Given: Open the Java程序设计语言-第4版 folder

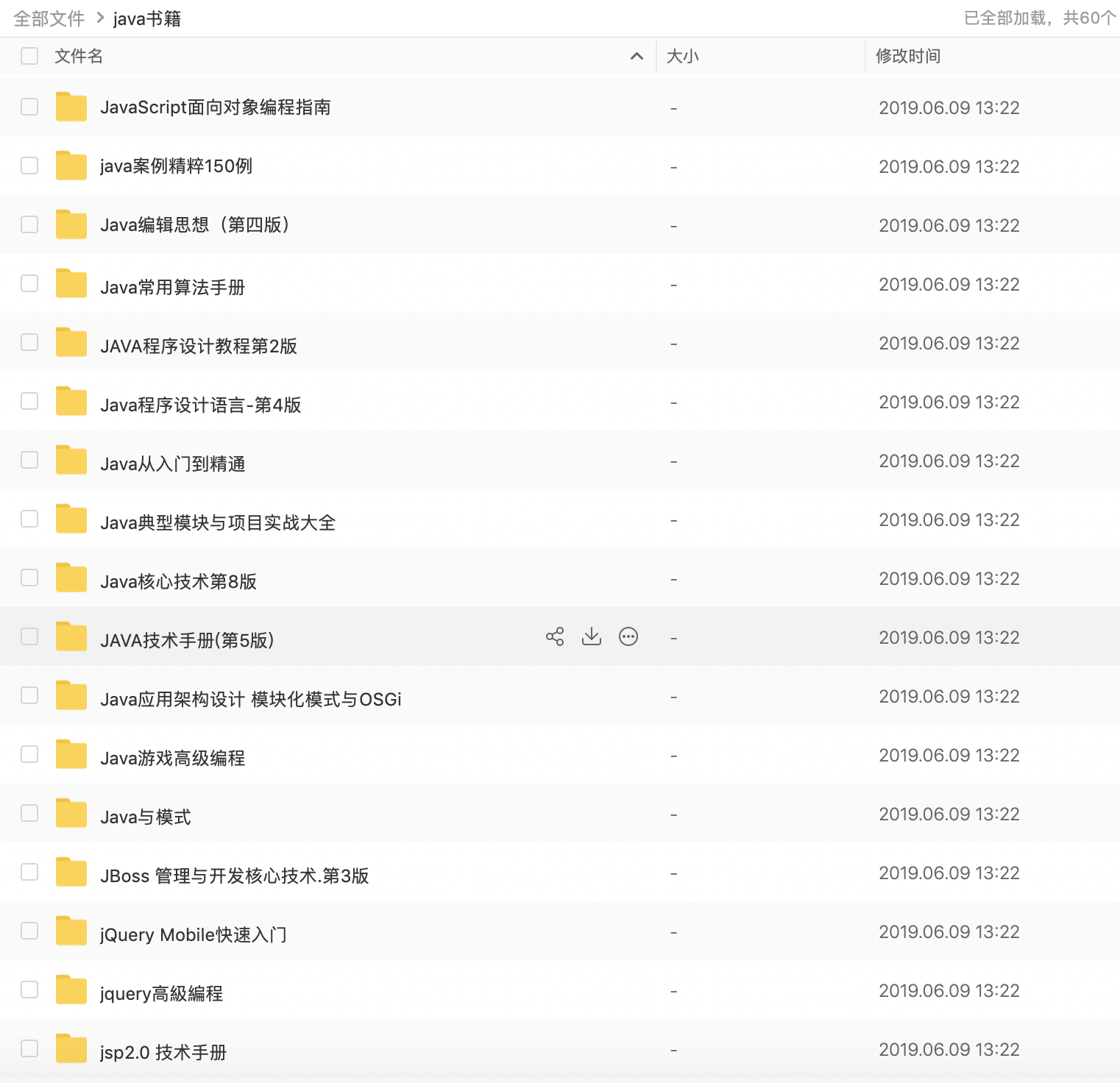Looking at the screenshot, I should point(200,405).
